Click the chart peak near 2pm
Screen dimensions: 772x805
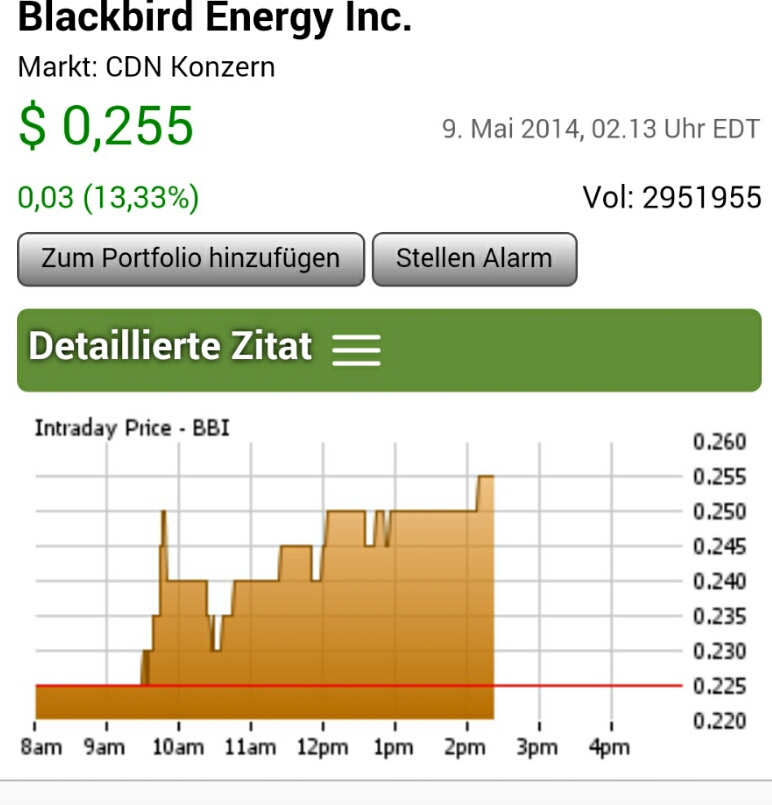[x=487, y=478]
